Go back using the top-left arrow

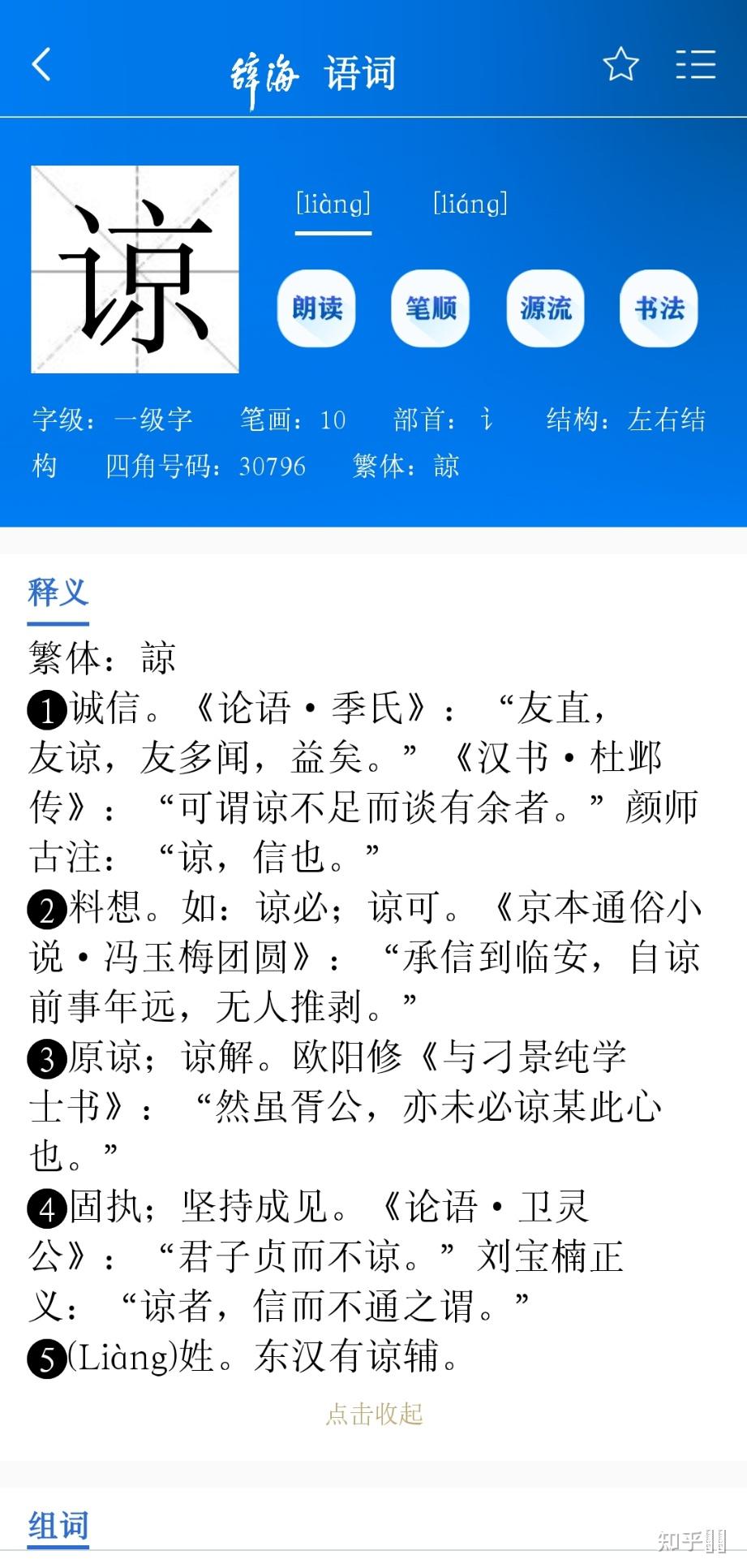coord(41,64)
